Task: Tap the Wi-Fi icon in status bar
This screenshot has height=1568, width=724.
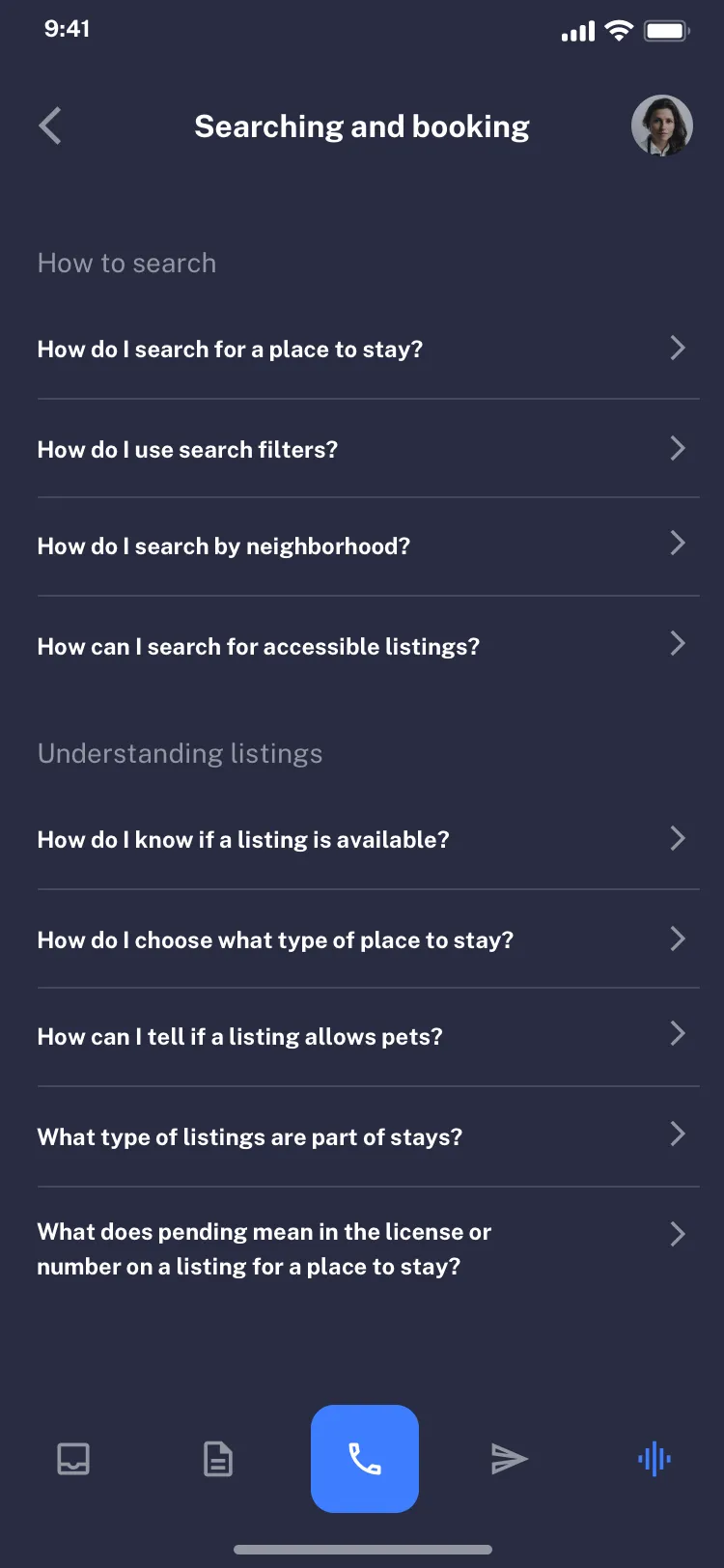Action: 621,30
